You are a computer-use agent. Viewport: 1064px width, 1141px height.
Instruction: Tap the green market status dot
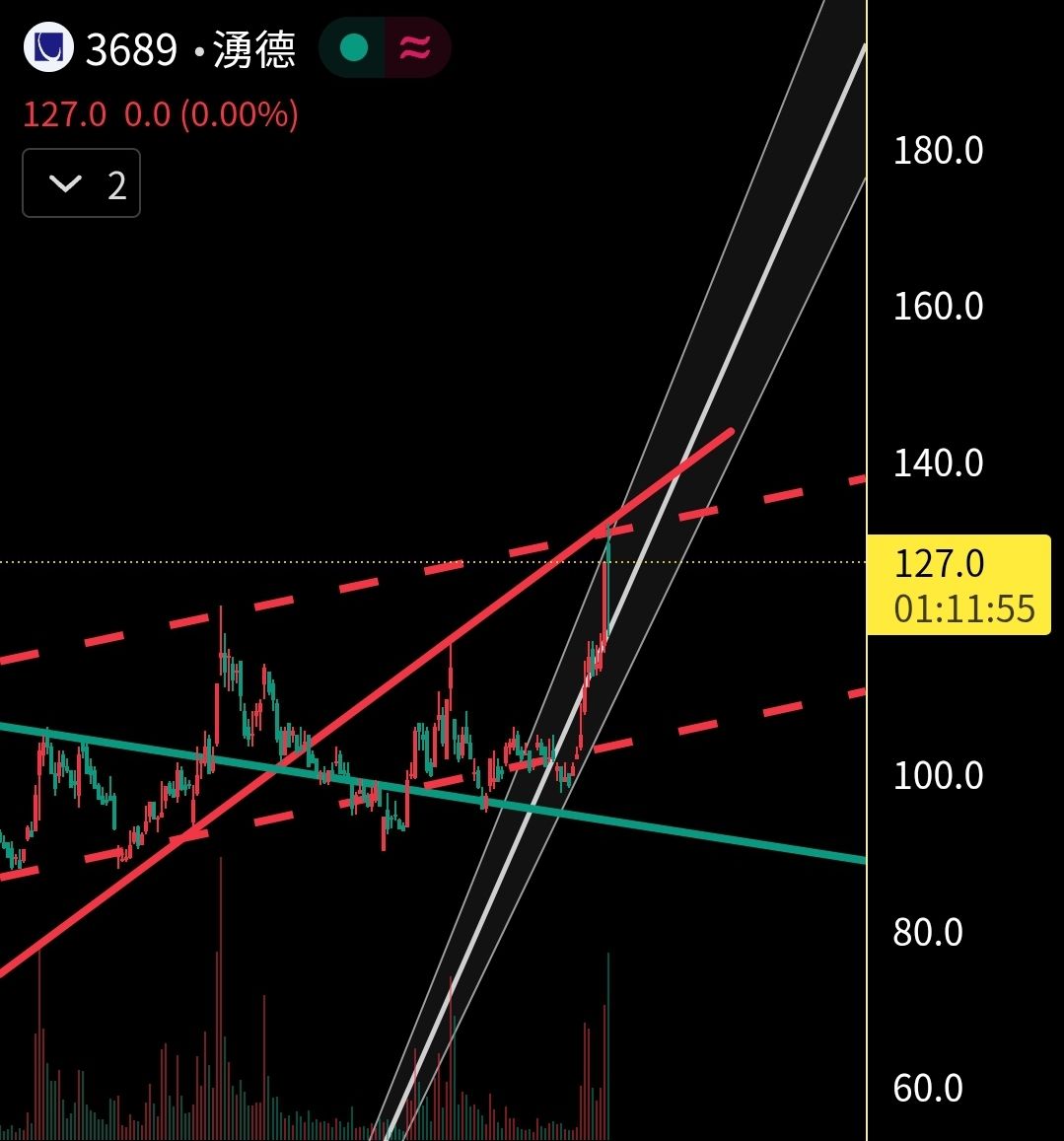click(x=353, y=47)
